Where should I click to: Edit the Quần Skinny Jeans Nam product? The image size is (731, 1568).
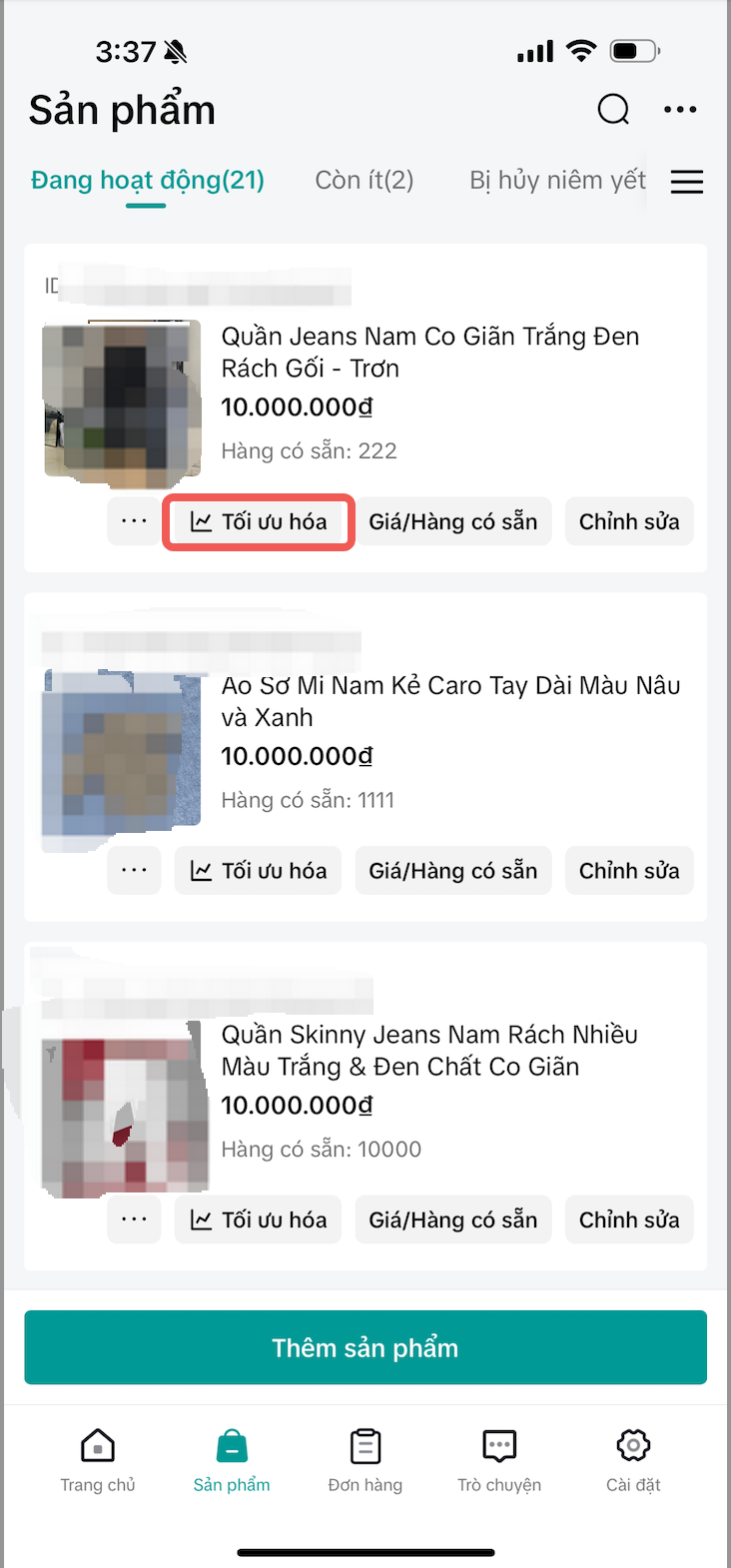[629, 1219]
